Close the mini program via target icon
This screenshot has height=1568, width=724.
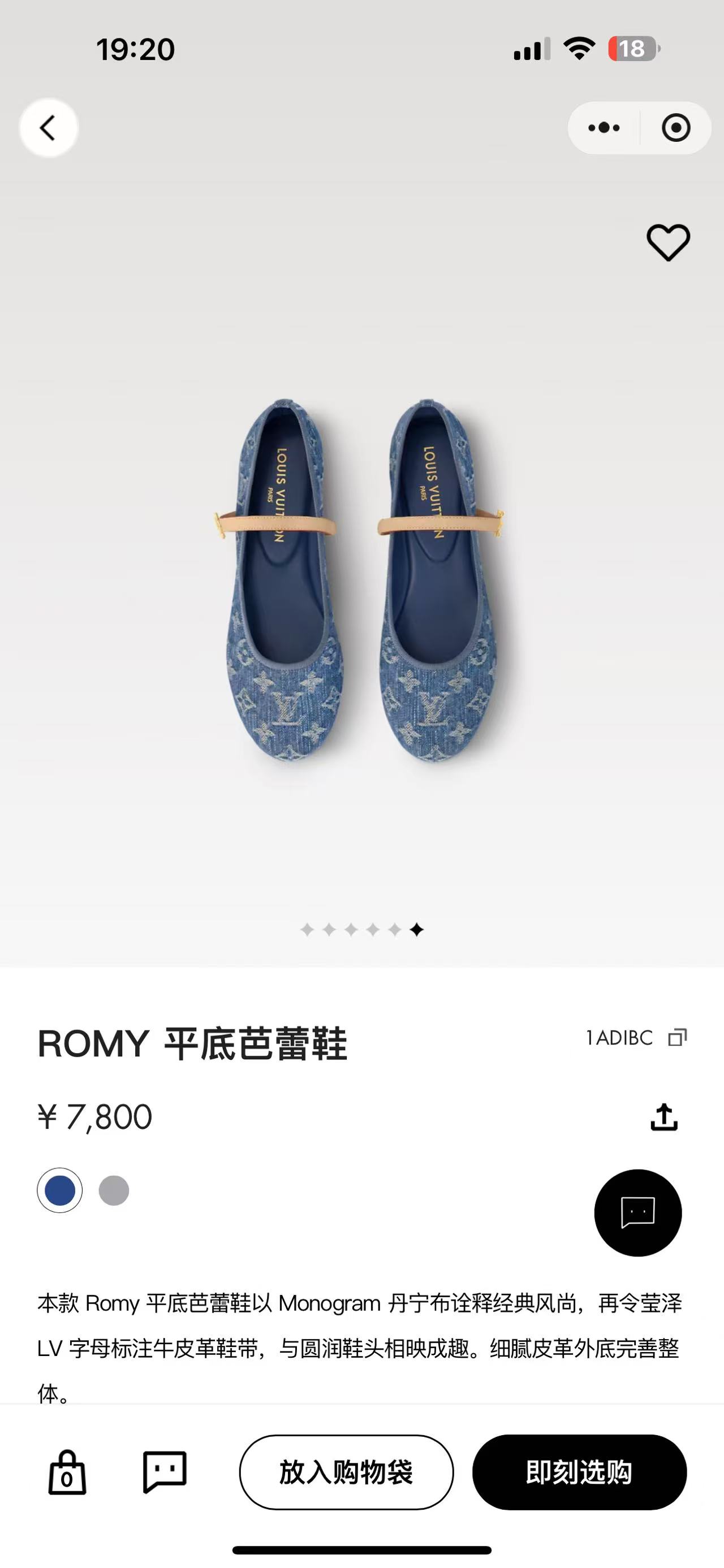676,128
